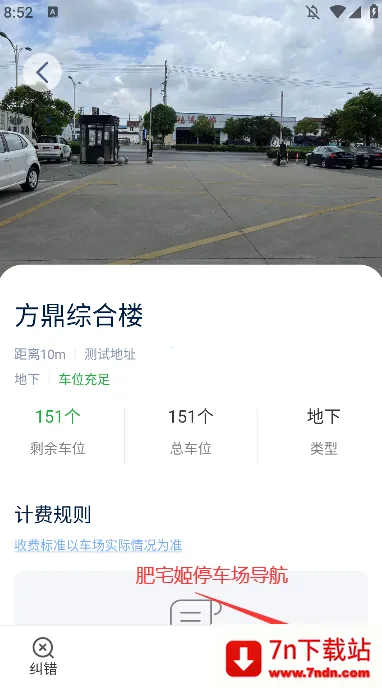Open the 收费标准以车场实际情况为准 link
Viewport: 382px width, 688px height.
pos(98,545)
